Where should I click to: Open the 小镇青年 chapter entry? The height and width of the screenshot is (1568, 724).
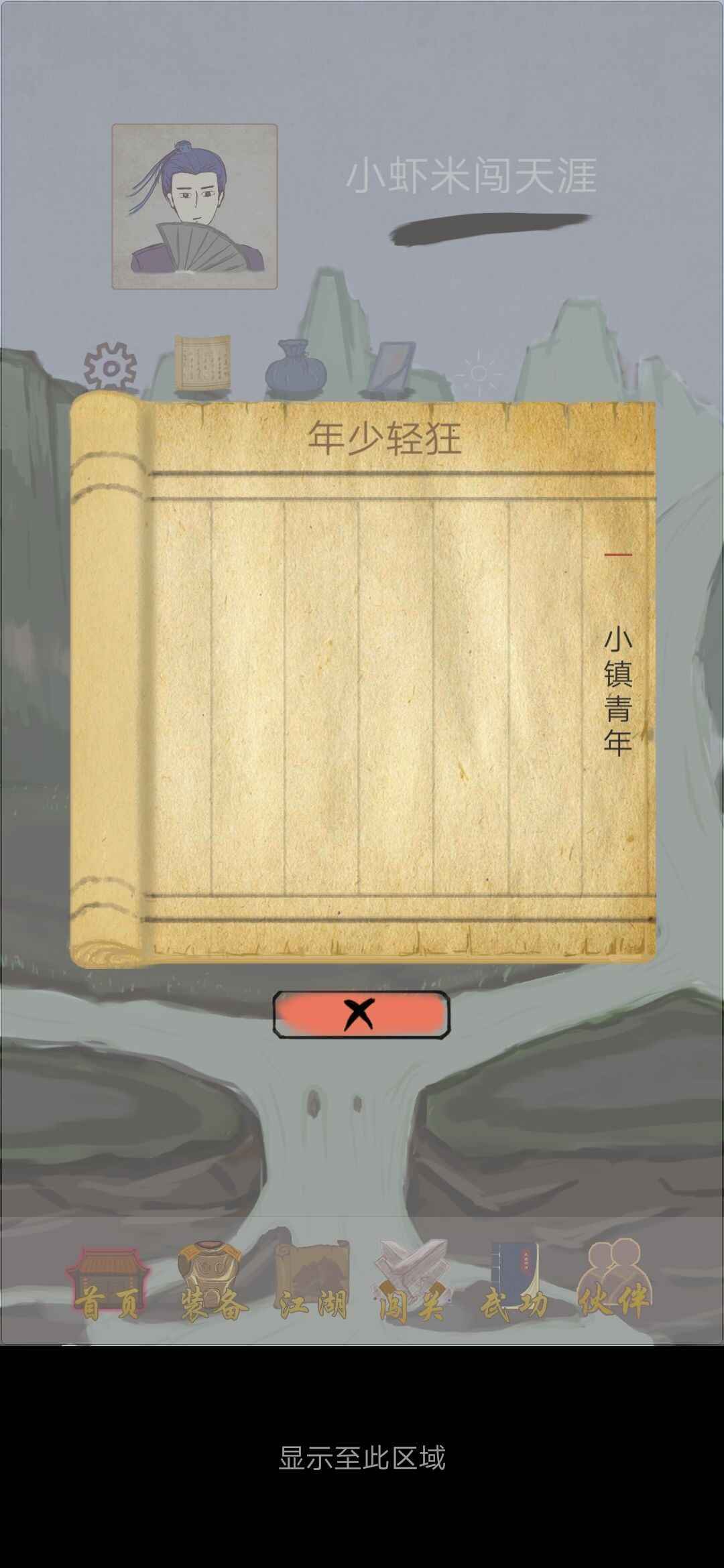tap(617, 690)
